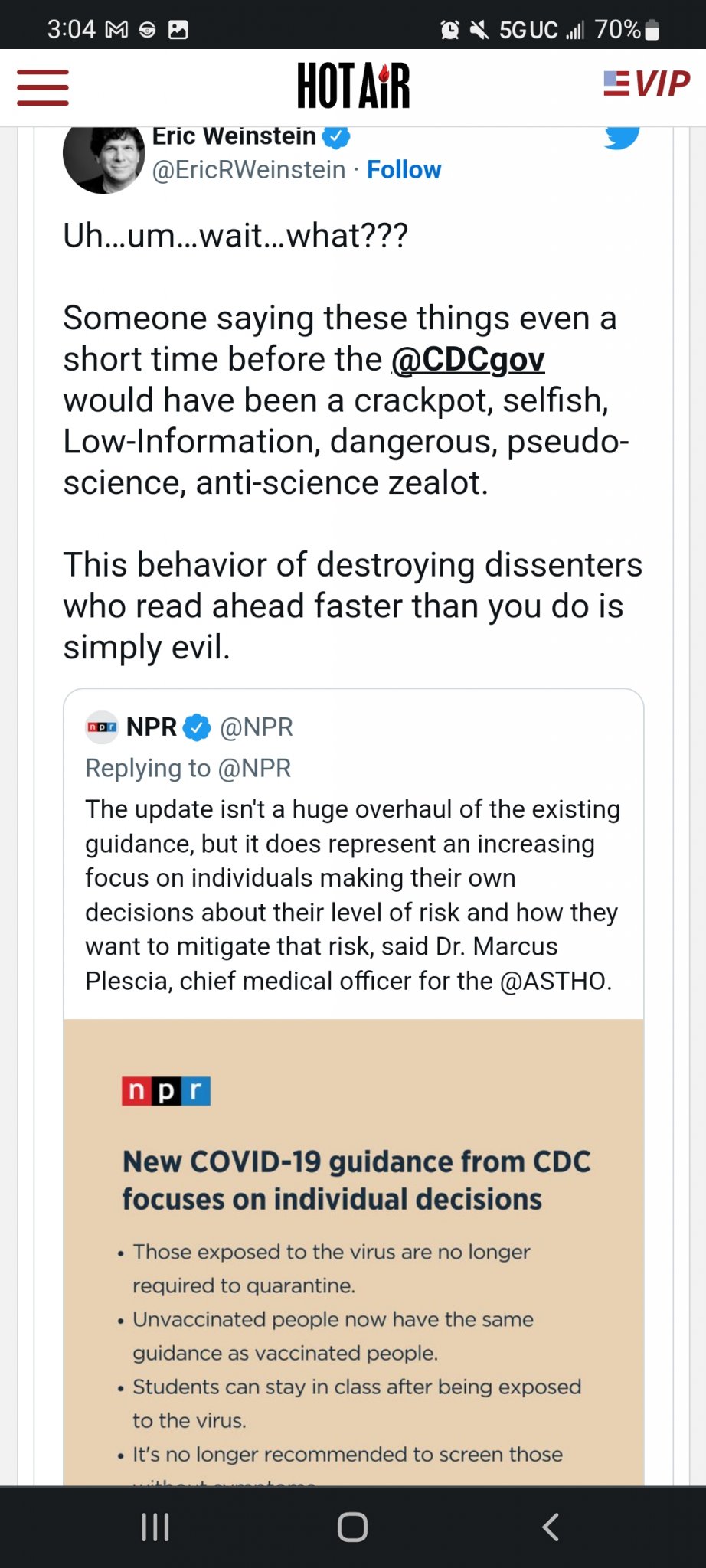Open the hamburger navigation menu
This screenshot has height=1568, width=706.
43,87
